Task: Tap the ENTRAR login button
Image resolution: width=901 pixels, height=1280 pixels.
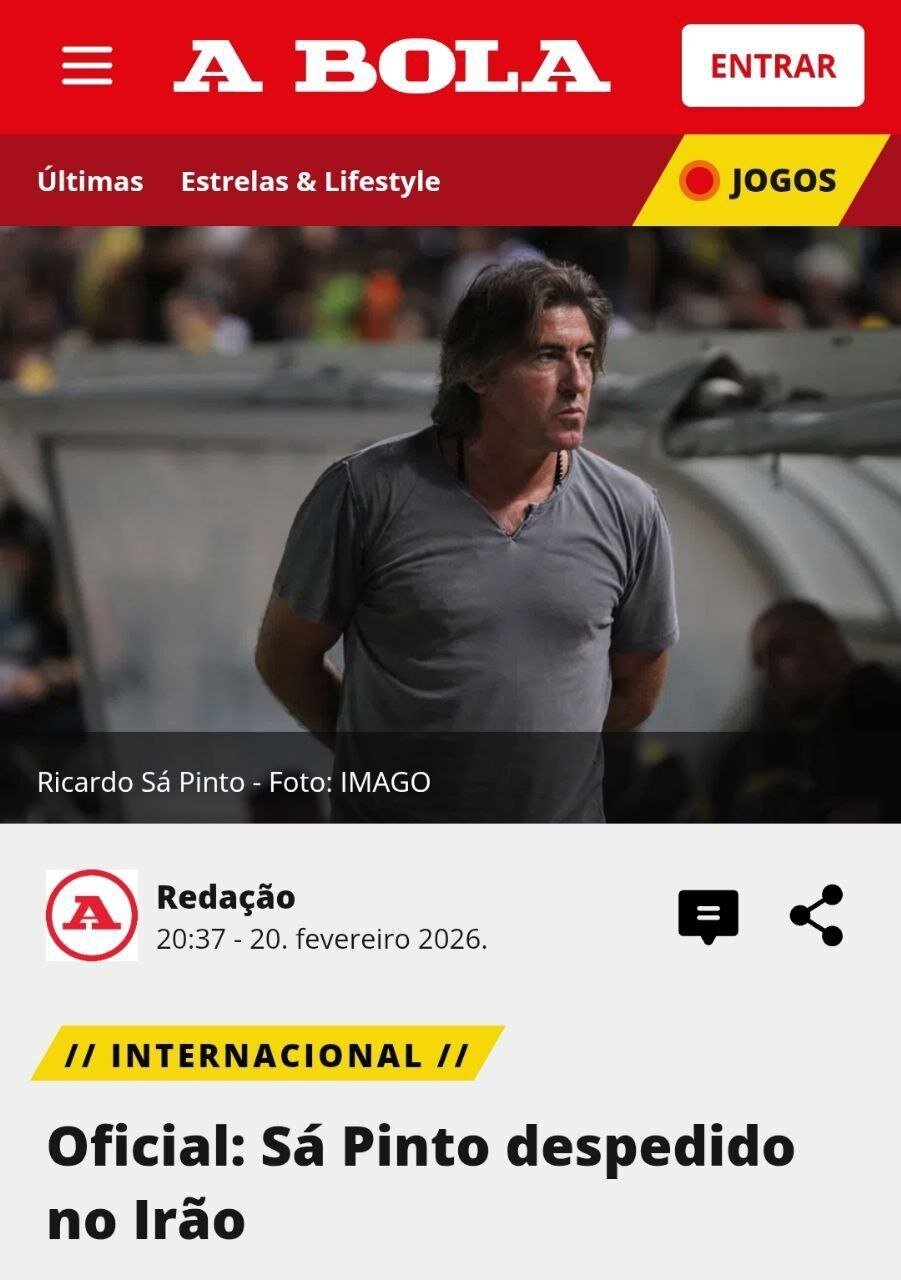Action: (772, 66)
